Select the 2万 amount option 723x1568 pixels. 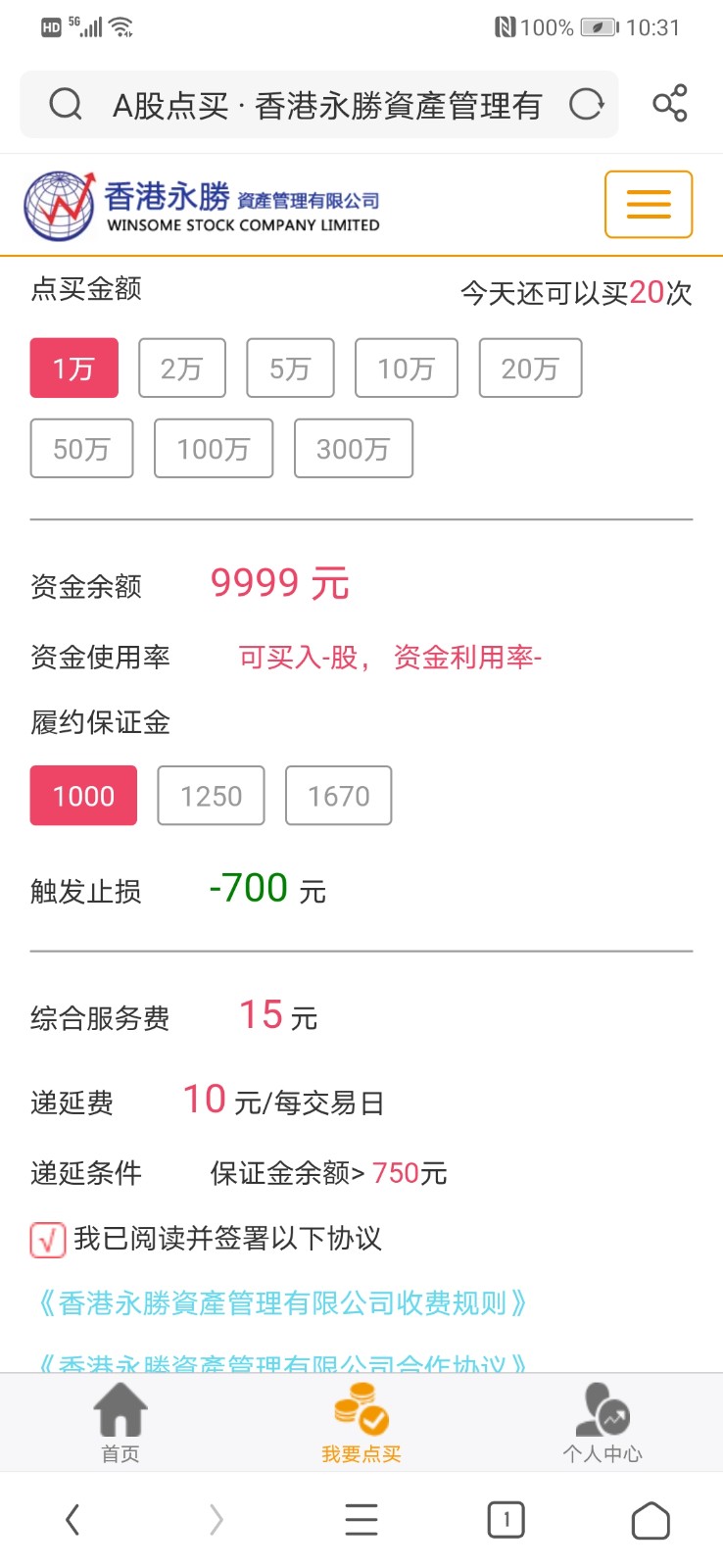coord(182,367)
